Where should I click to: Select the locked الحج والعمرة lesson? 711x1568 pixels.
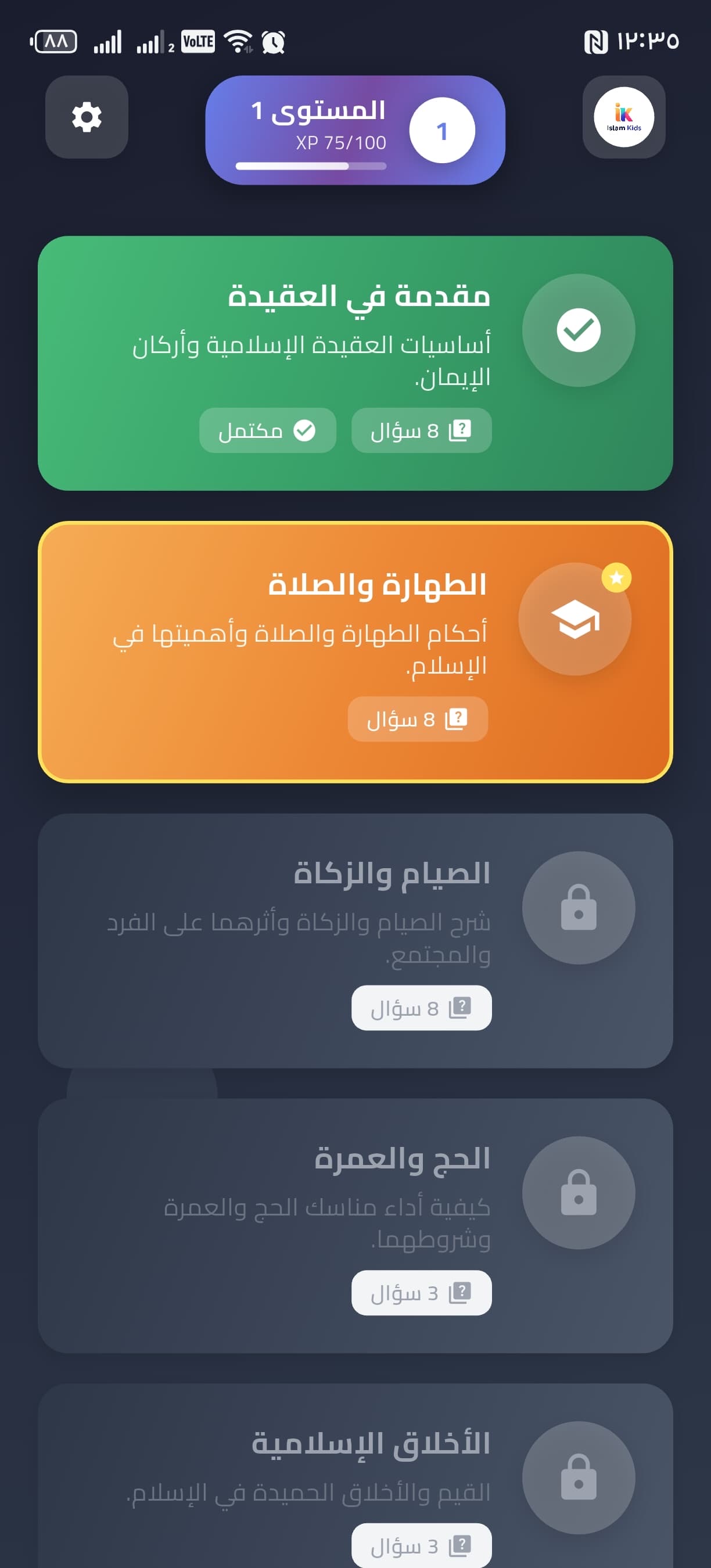click(355, 1225)
